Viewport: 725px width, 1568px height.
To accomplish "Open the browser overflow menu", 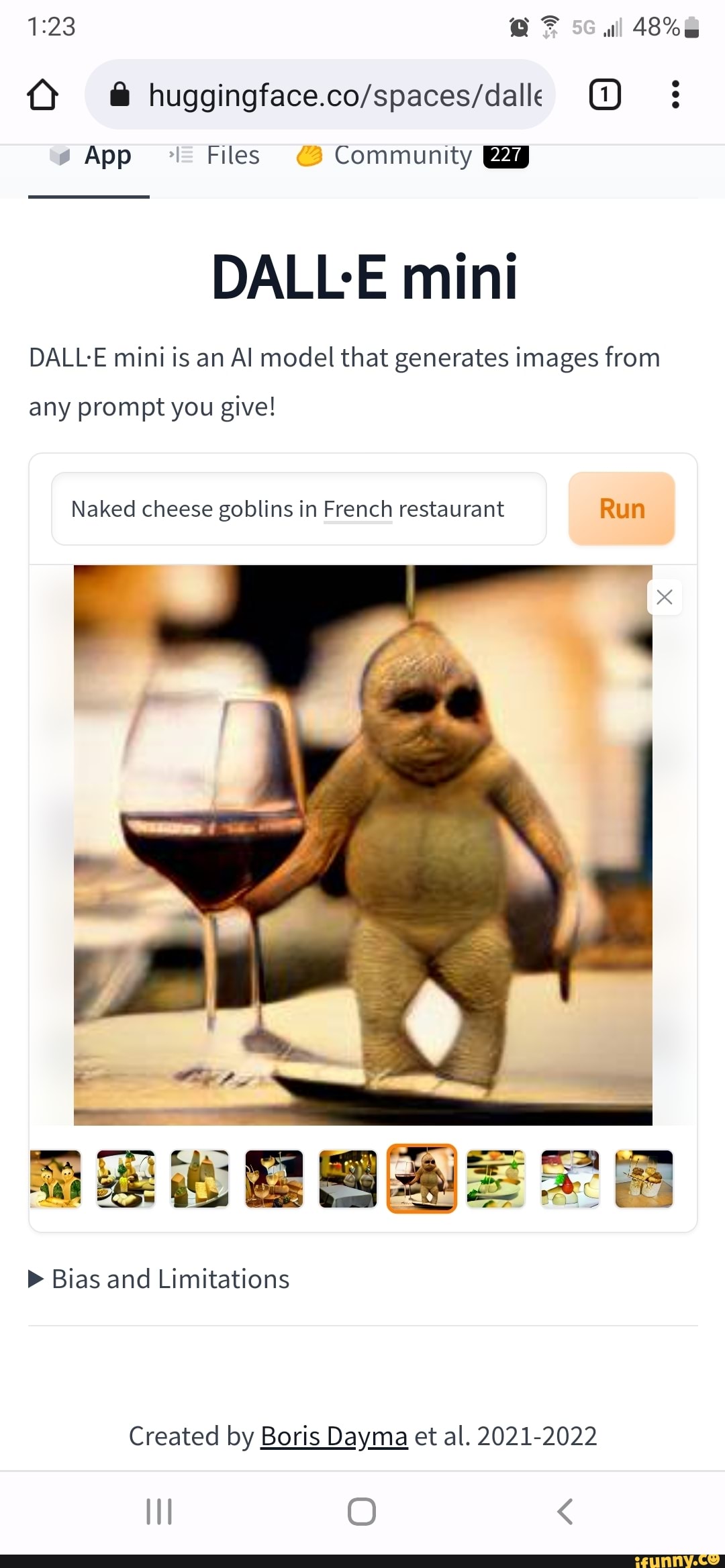I will pos(675,95).
